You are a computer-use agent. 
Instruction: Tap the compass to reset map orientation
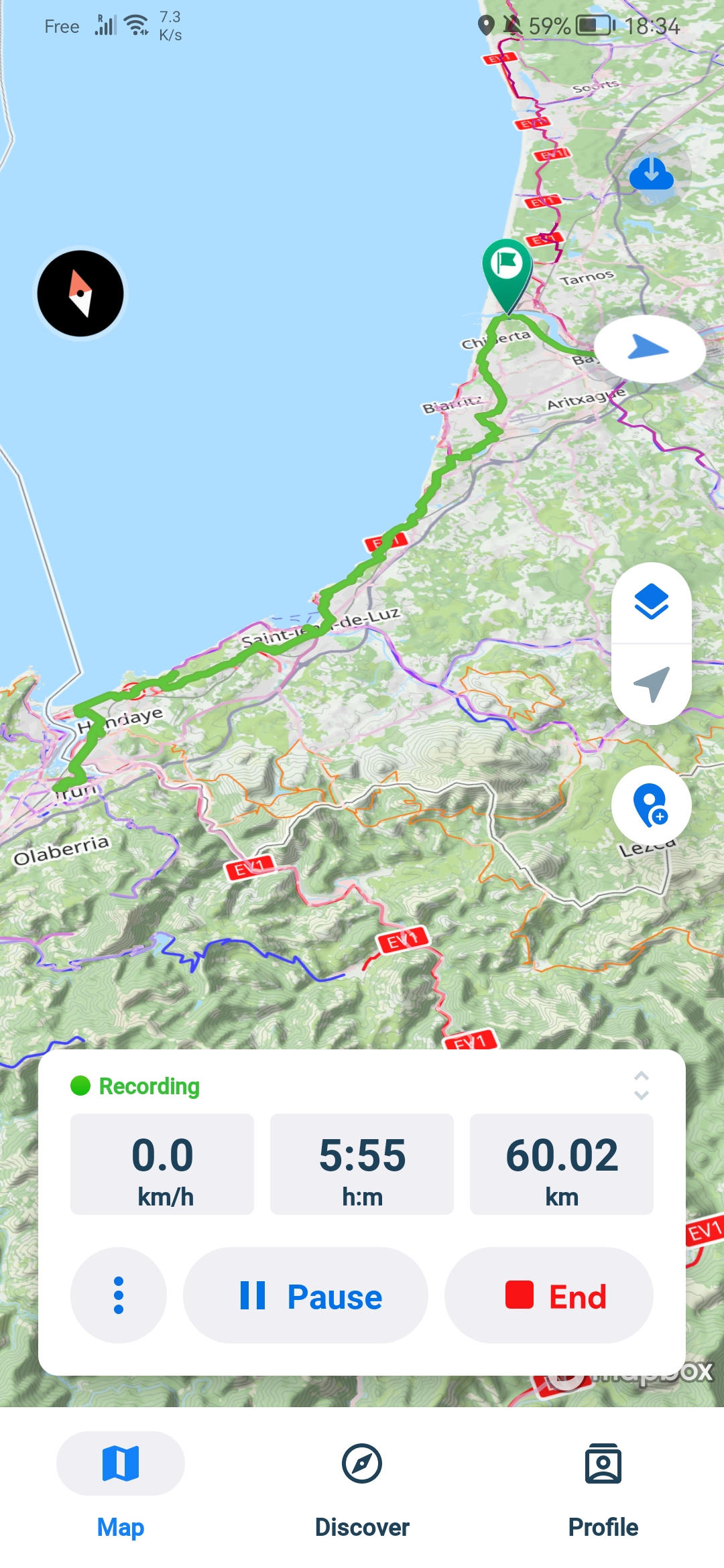pos(80,293)
